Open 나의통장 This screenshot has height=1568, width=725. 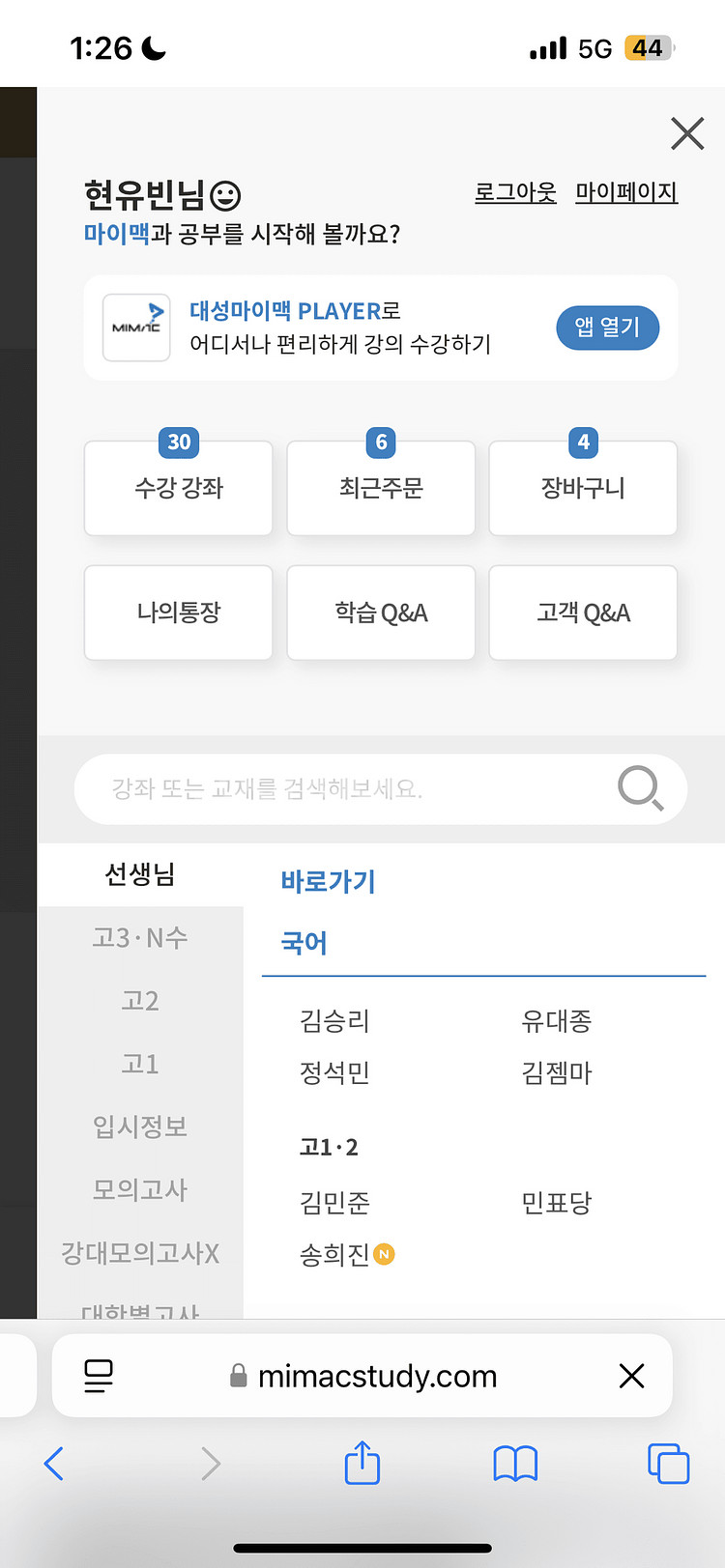click(179, 613)
